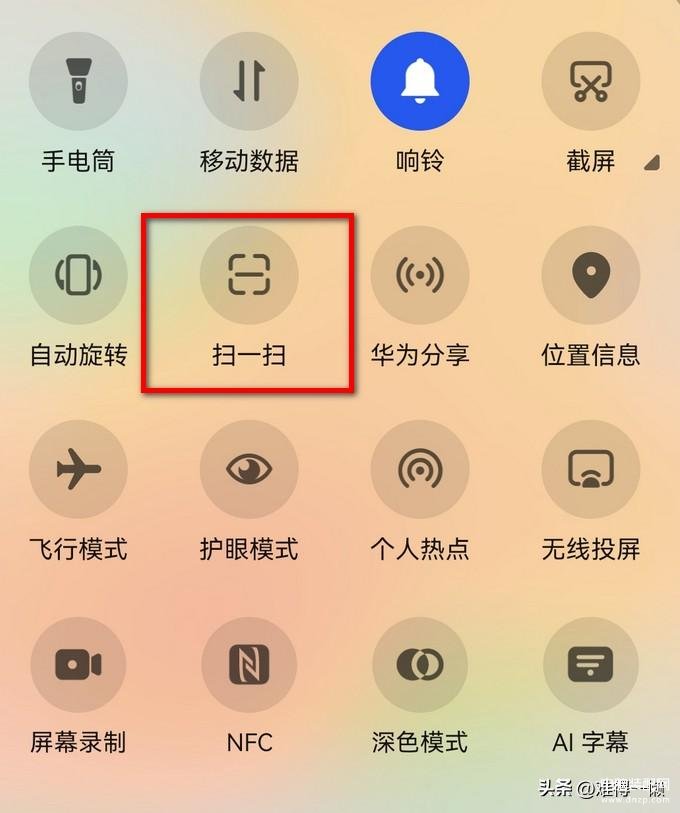The image size is (680, 813).
Task: Enable dark mode (深色模式)
Action: (x=420, y=664)
